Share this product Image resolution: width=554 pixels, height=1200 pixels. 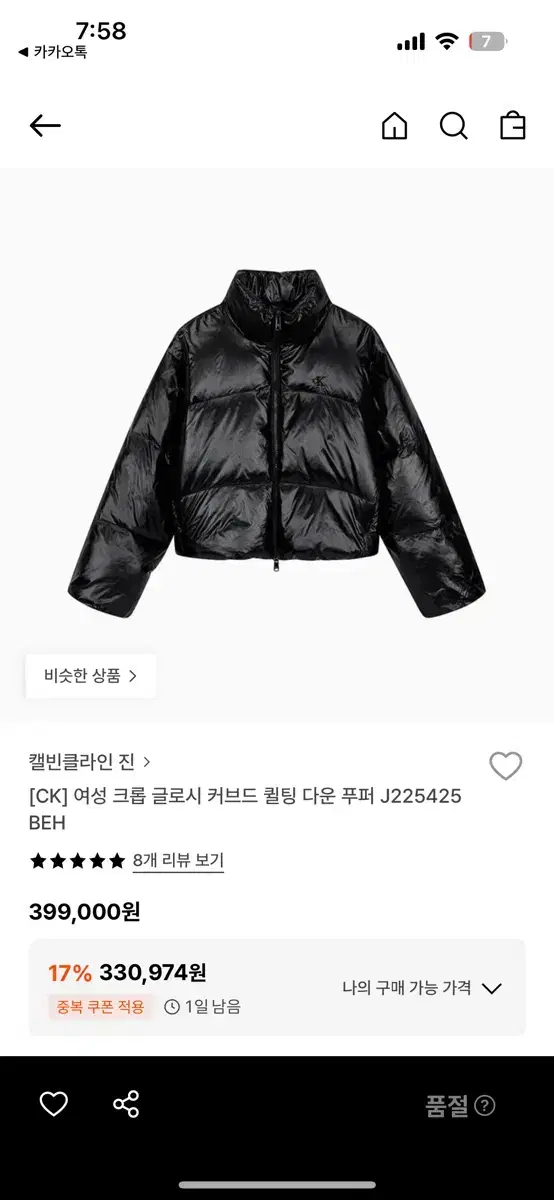126,1104
